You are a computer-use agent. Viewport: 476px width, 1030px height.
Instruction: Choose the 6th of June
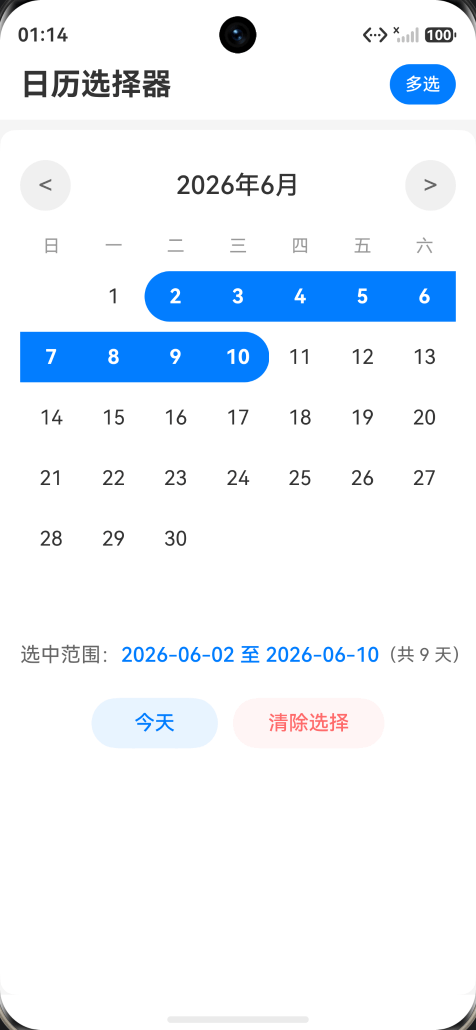point(424,296)
